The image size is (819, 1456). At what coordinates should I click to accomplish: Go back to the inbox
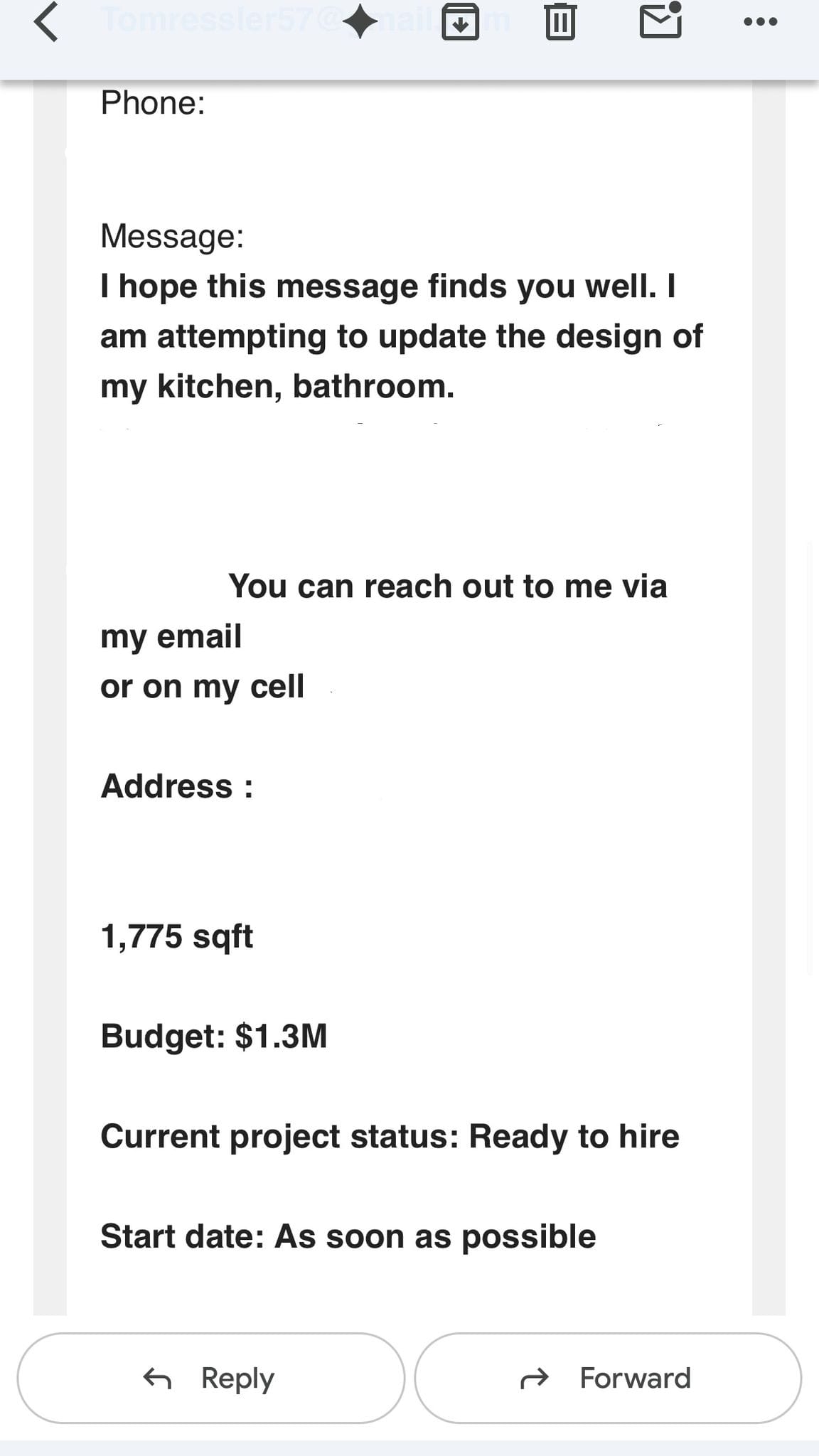[46, 23]
